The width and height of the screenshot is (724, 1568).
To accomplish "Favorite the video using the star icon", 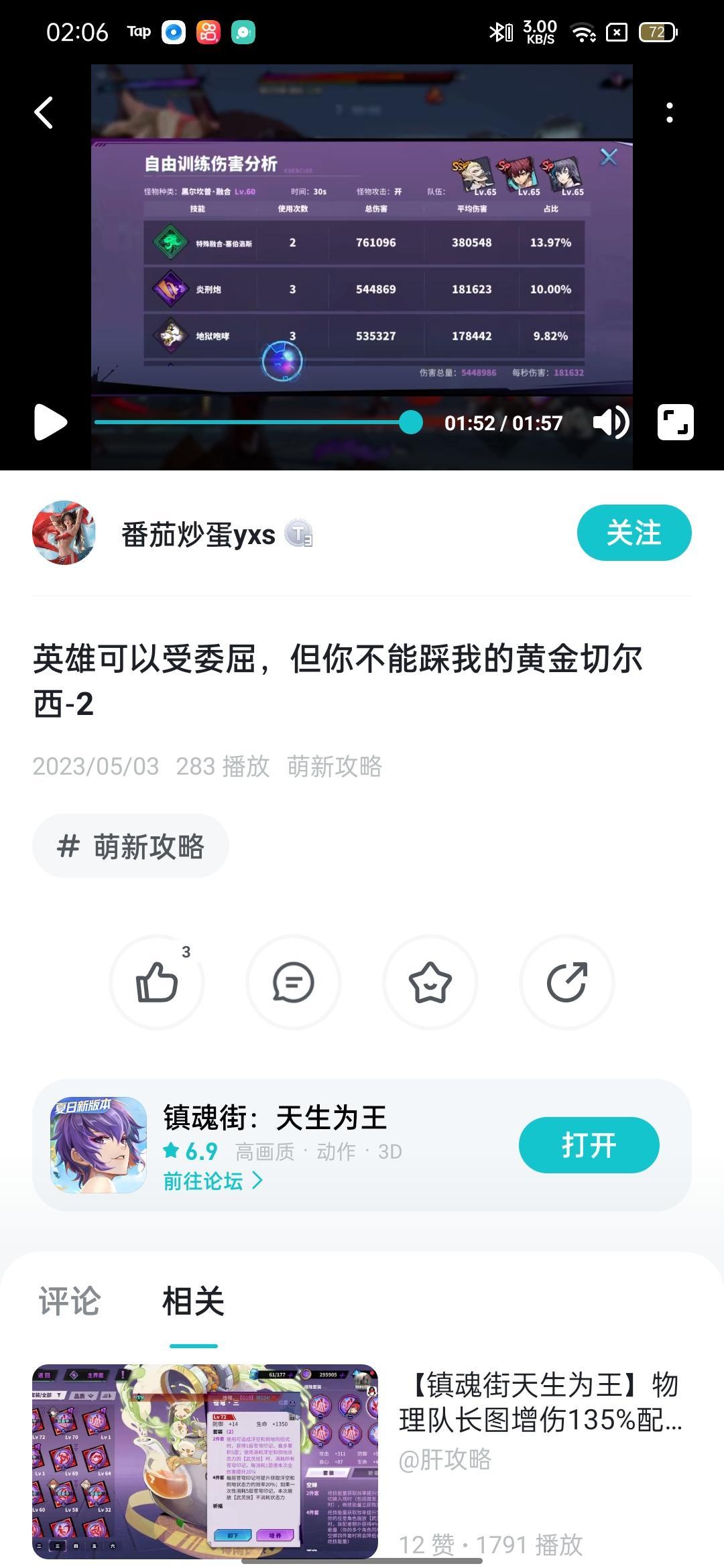I will [430, 982].
